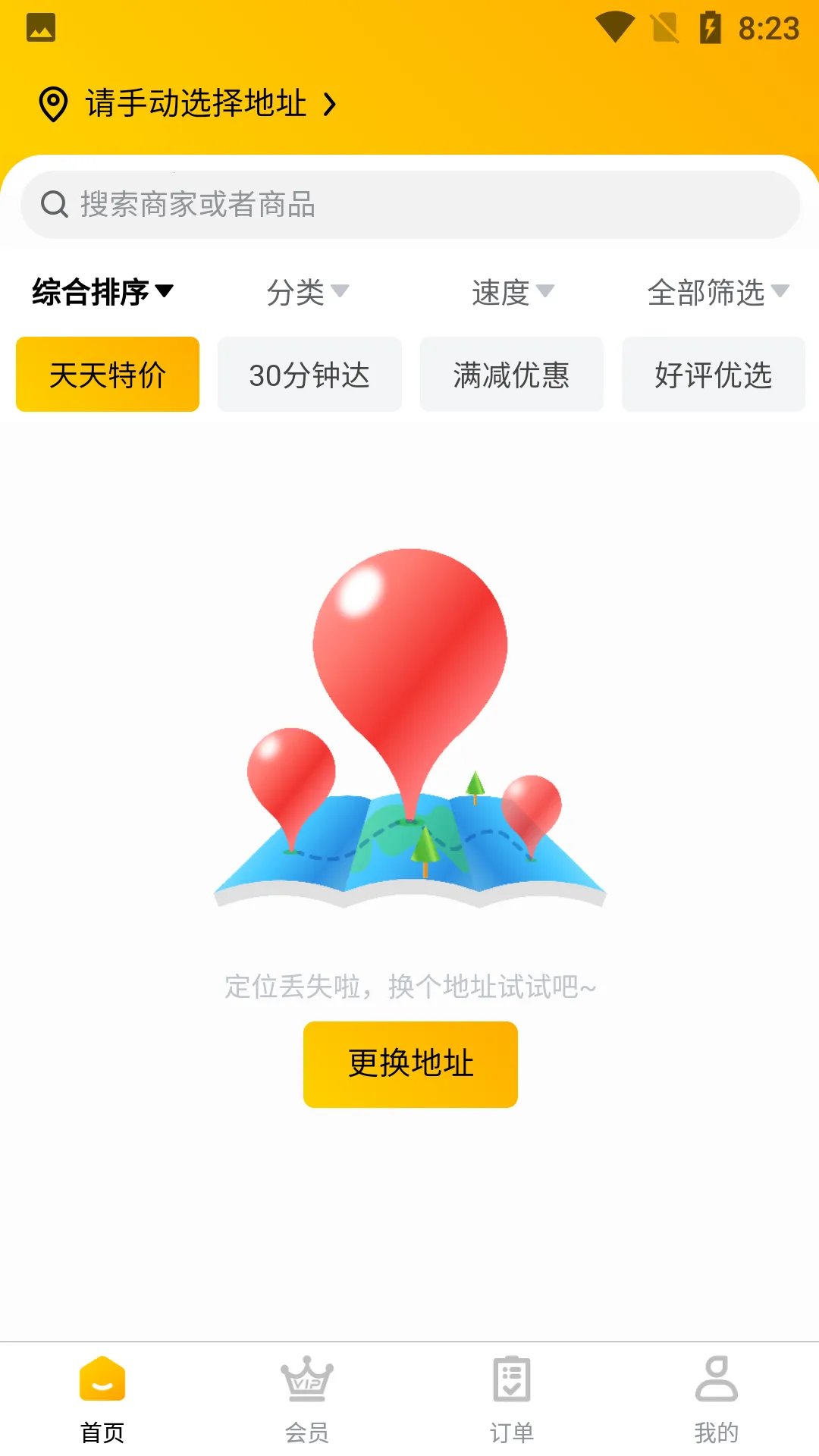Click the magnifier icon in the search bar
This screenshot has height=1456, width=819.
coord(54,203)
